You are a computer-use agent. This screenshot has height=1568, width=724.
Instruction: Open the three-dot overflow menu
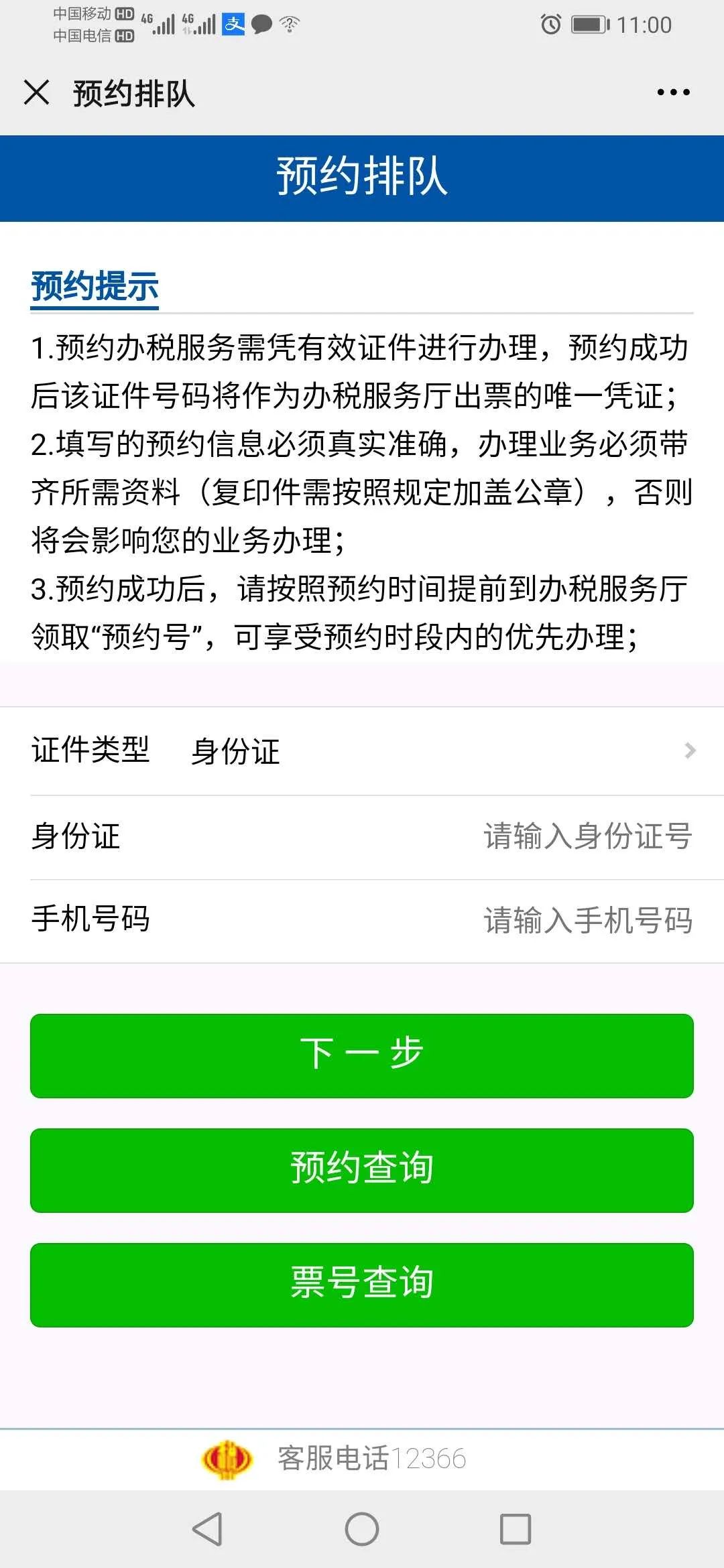click(x=673, y=92)
